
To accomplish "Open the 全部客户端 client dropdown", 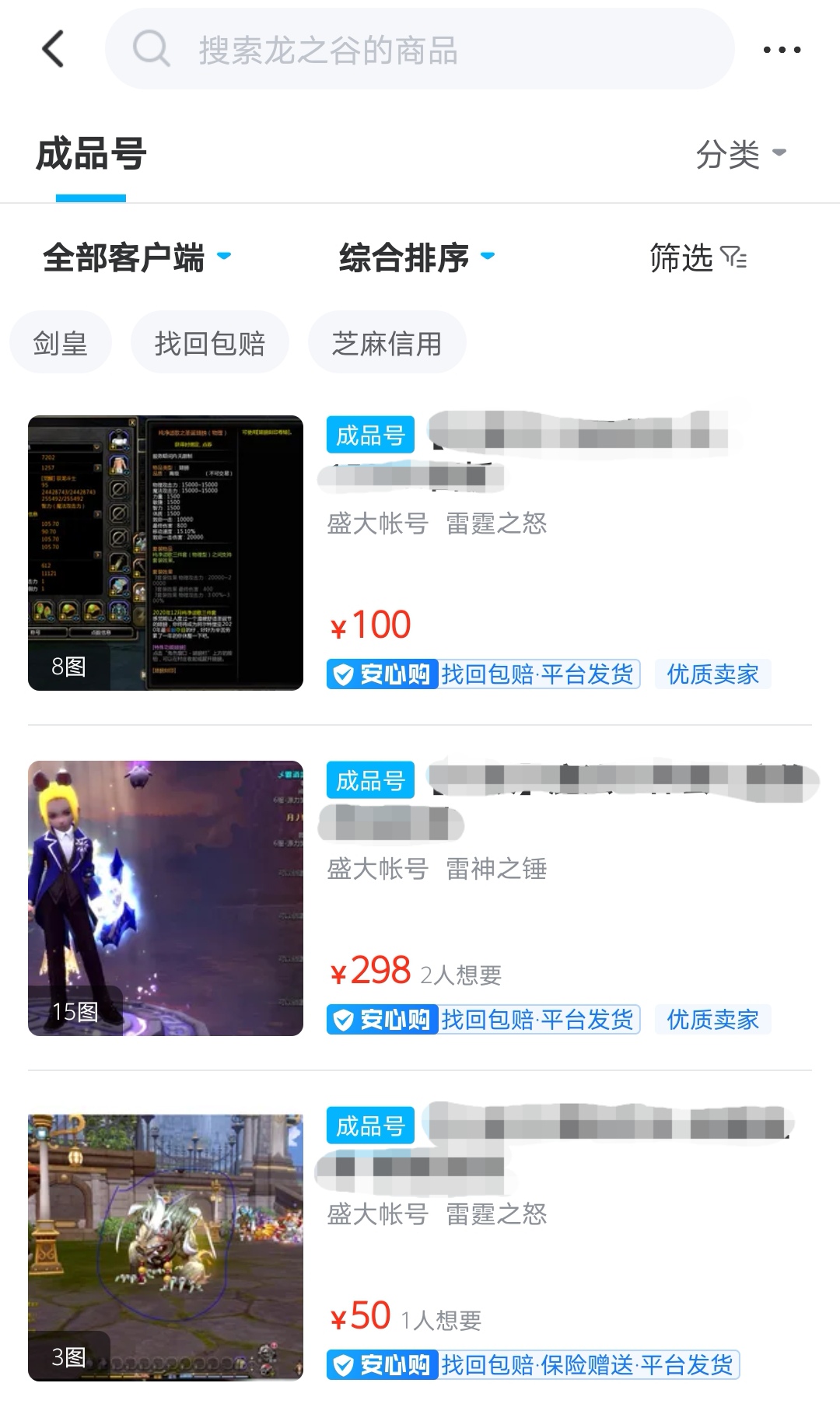I will click(137, 257).
